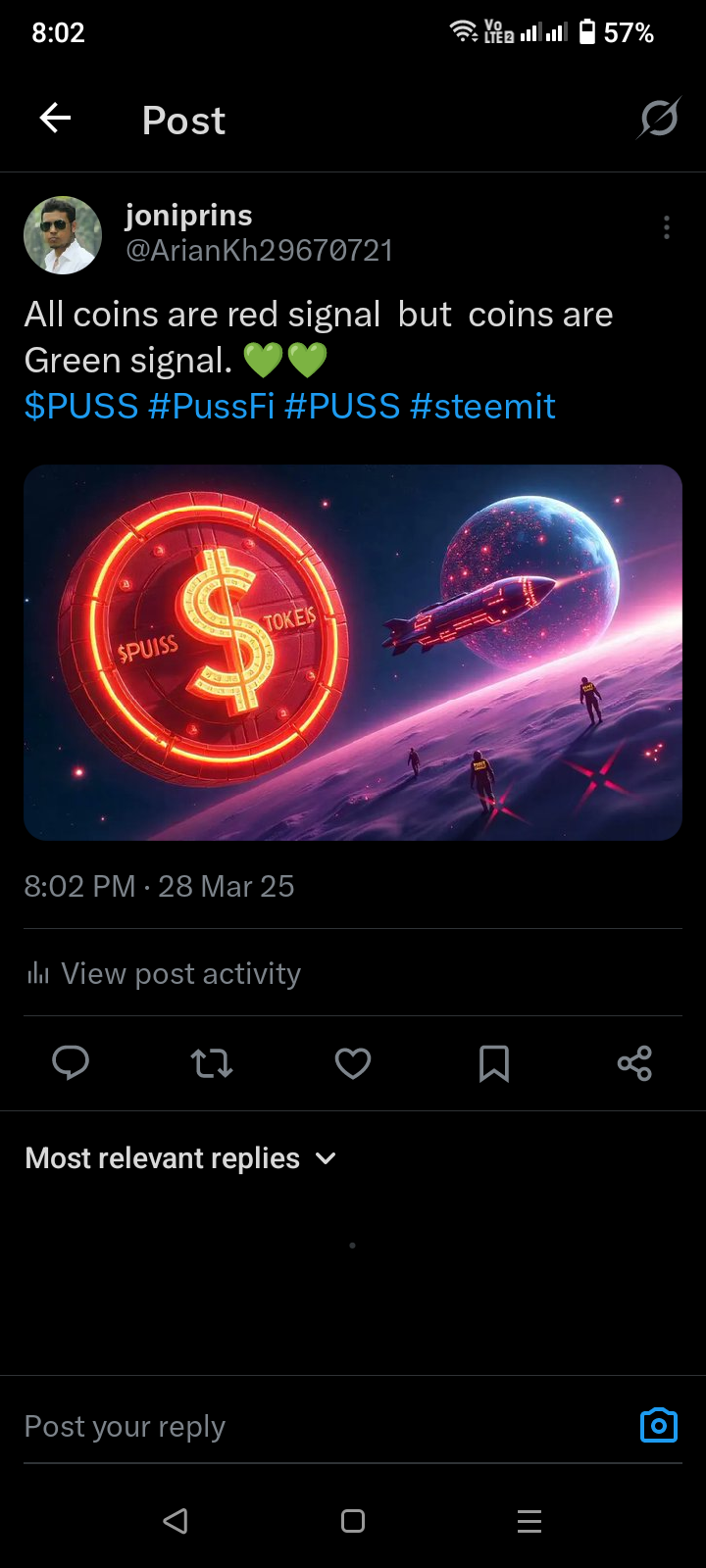Tap the system home button

(x=353, y=1521)
